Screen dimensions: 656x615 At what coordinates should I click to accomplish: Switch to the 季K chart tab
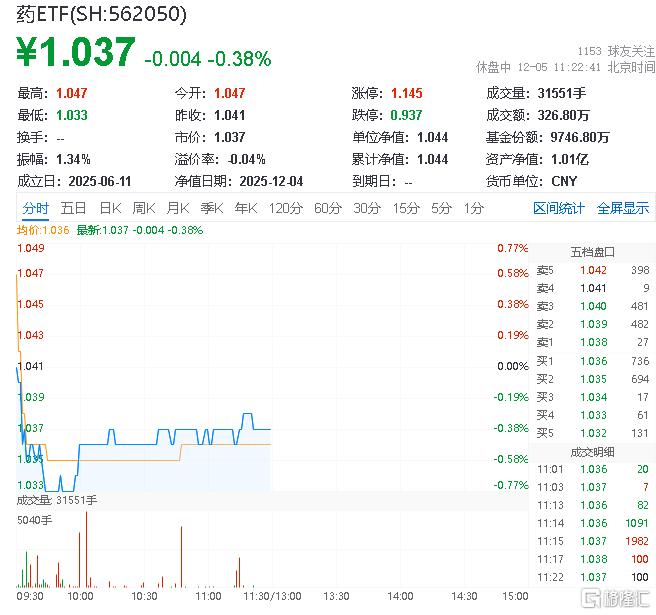[x=212, y=208]
